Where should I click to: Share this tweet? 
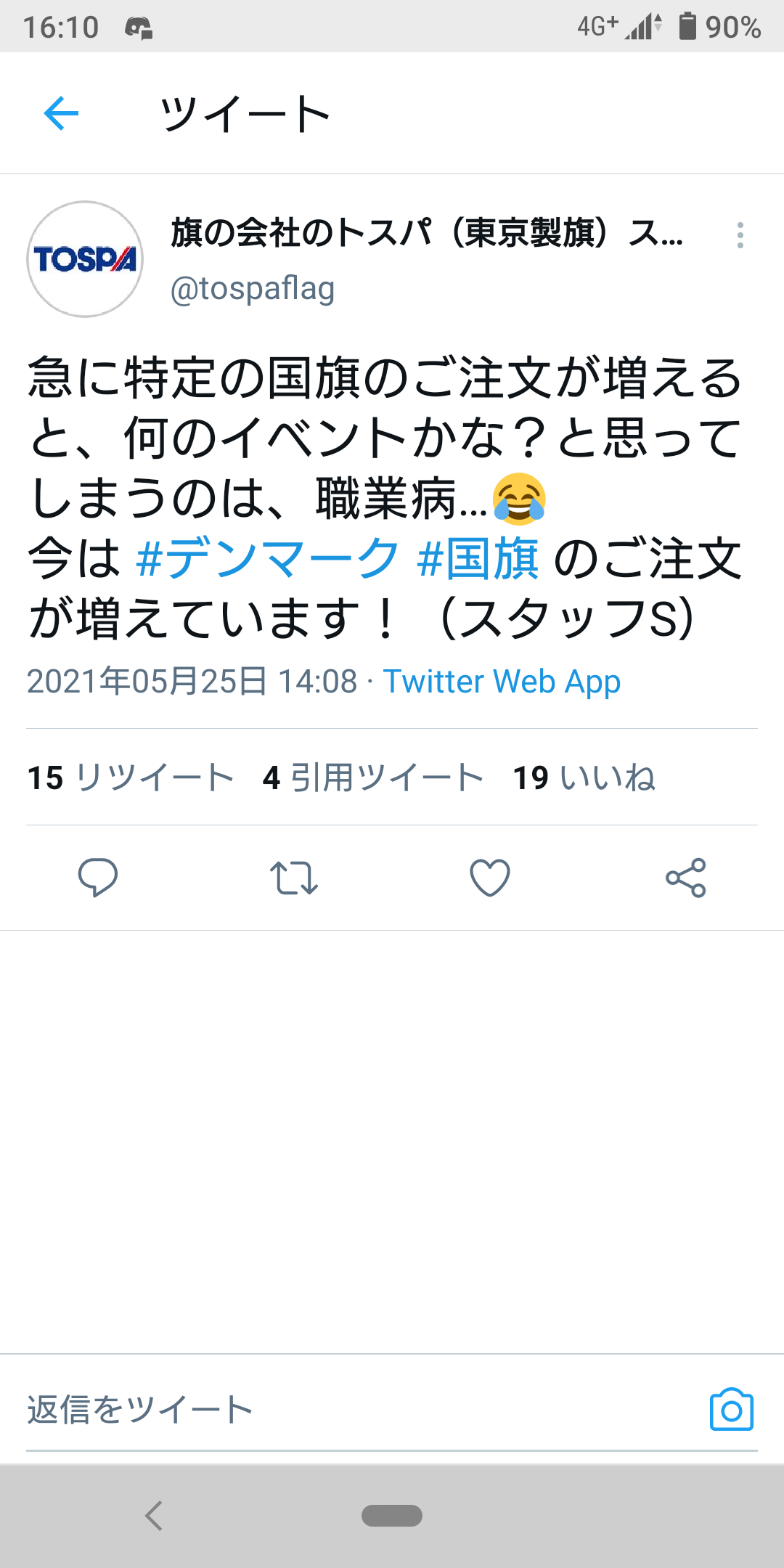coord(686,878)
